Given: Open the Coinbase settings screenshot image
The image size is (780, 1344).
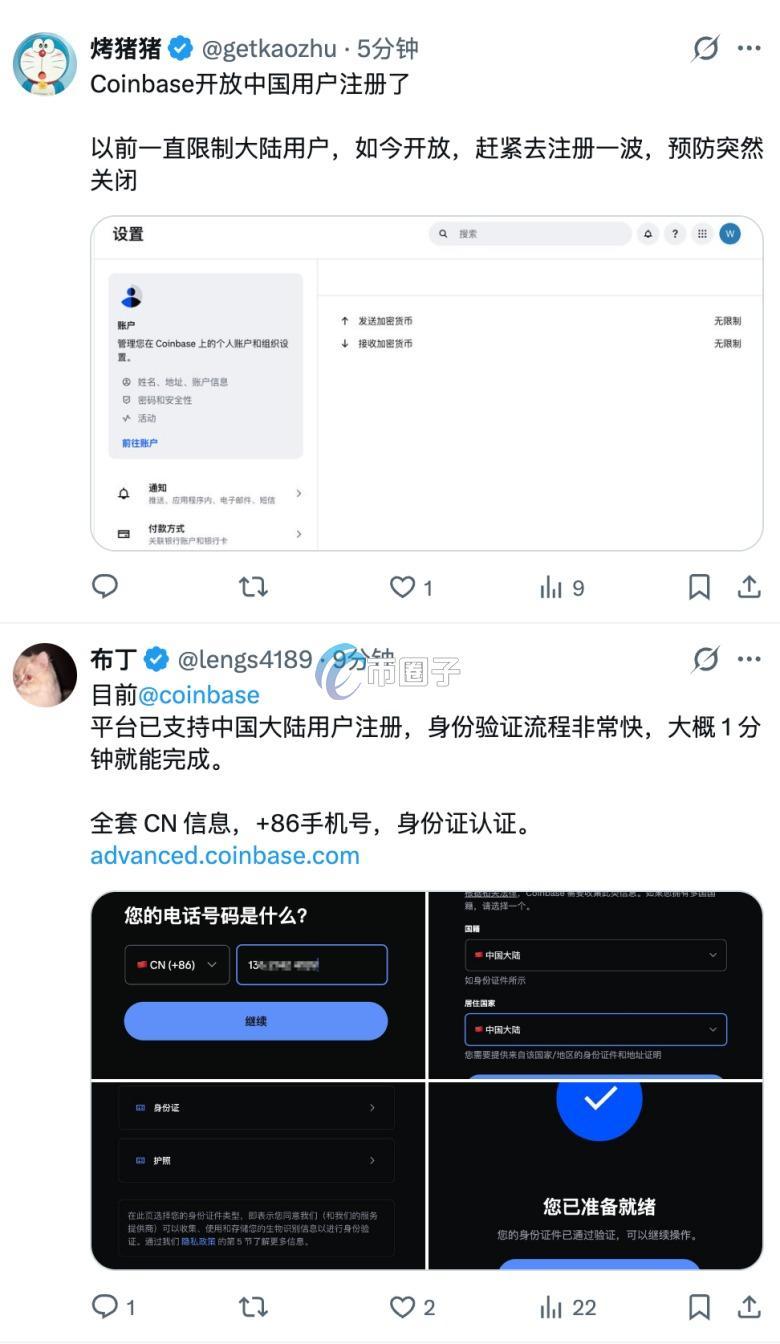Looking at the screenshot, I should click(x=427, y=383).
